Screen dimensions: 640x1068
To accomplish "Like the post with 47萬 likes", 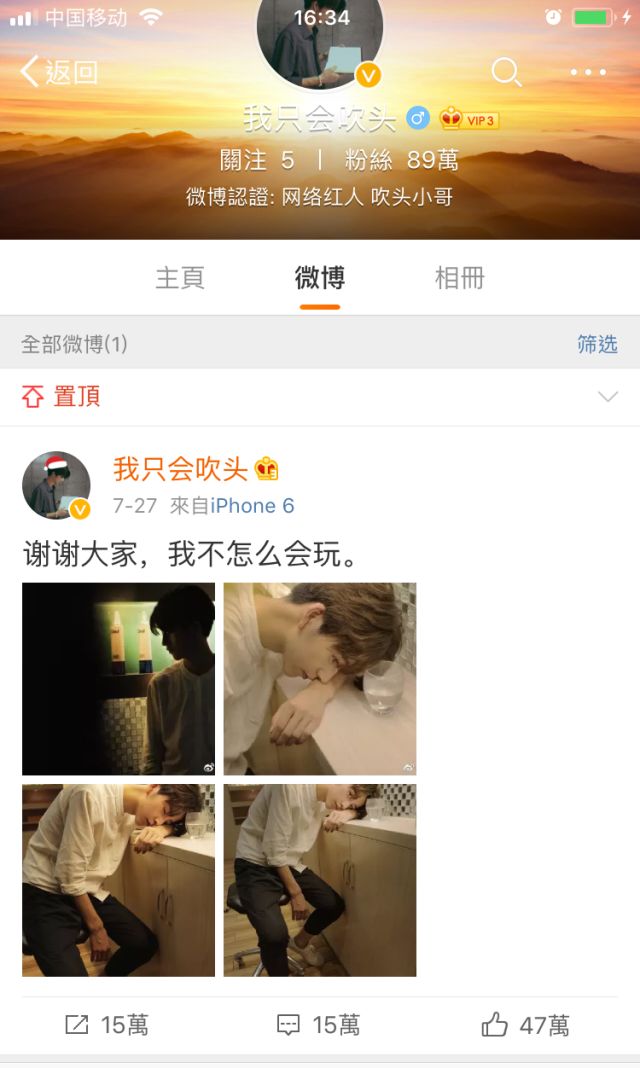I will (x=525, y=1025).
